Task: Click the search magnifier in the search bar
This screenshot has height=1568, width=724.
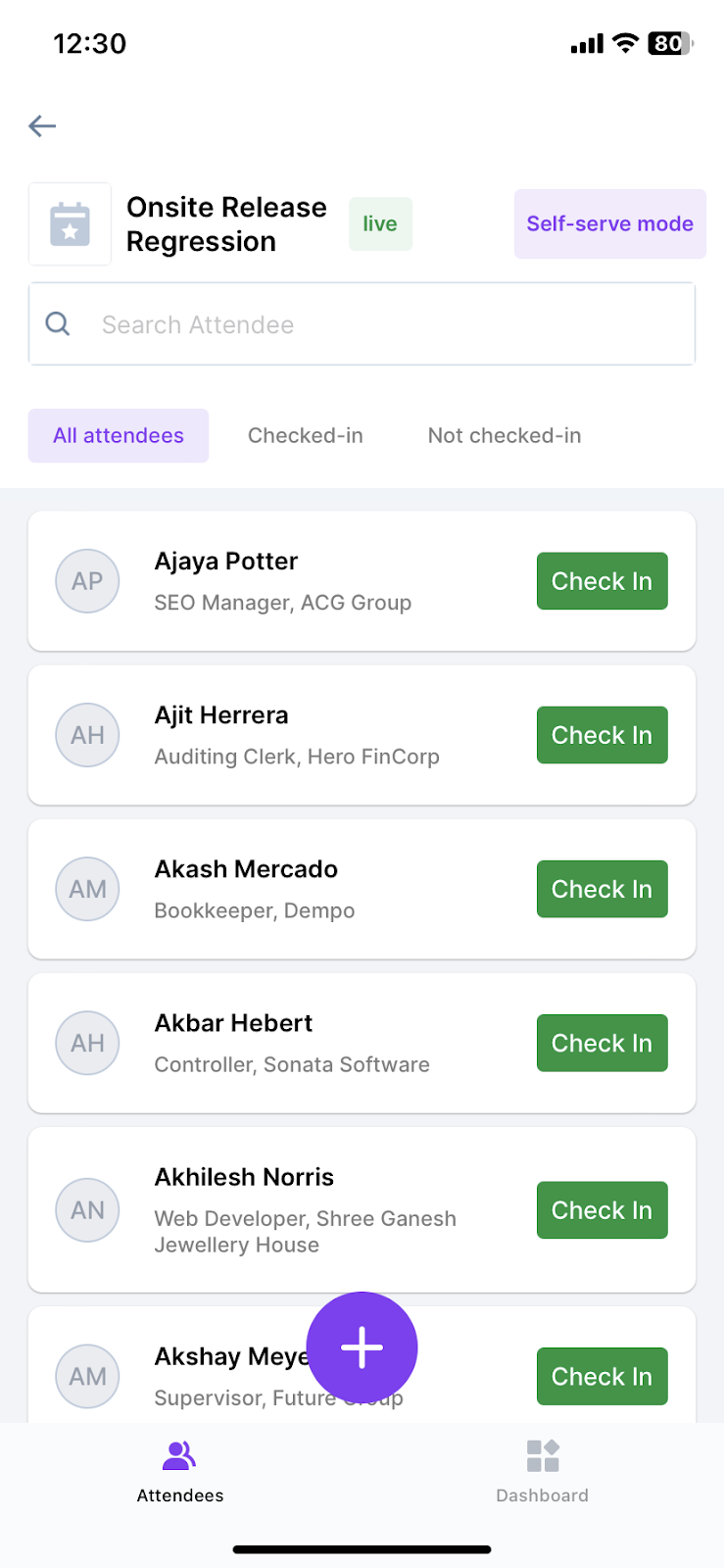Action: coord(57,323)
